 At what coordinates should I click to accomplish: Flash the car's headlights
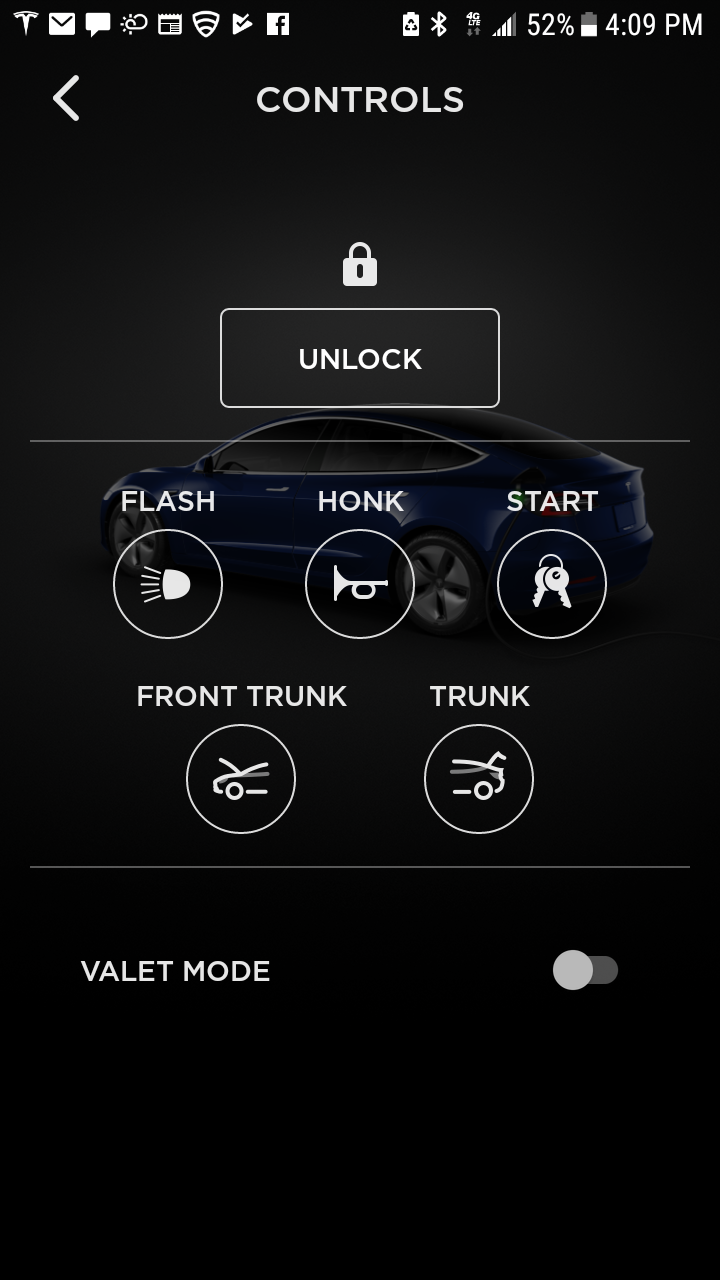pos(168,584)
